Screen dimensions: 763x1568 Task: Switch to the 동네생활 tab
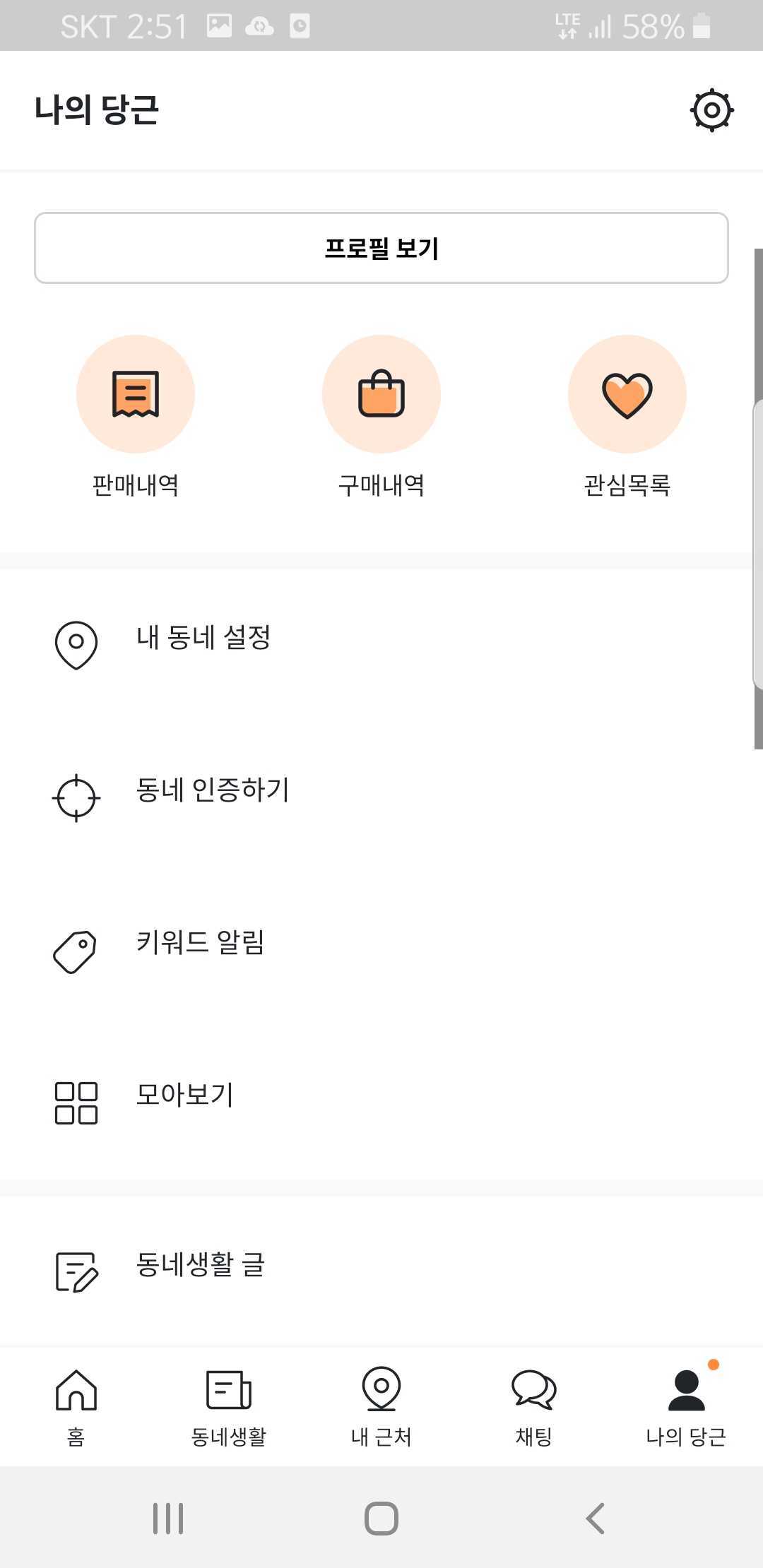[x=229, y=1407]
